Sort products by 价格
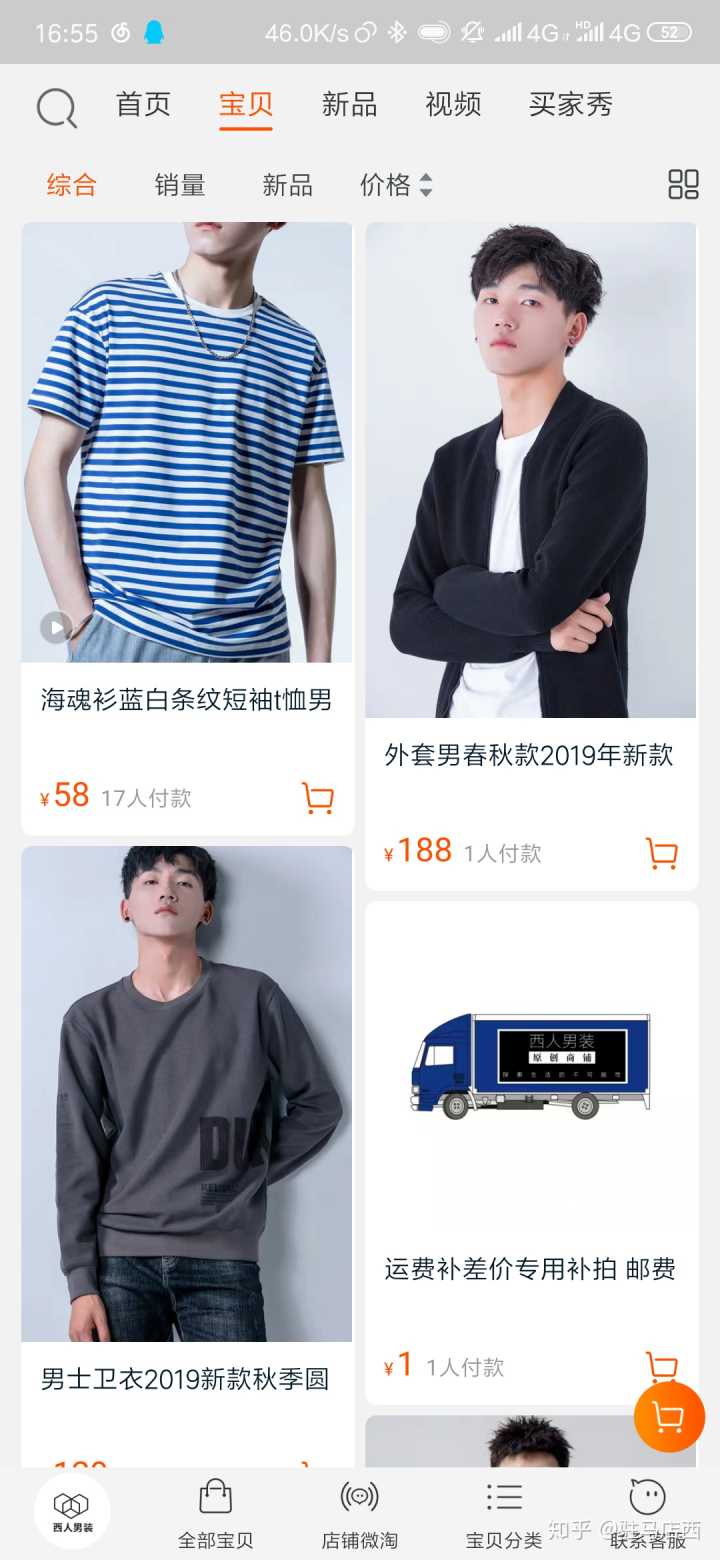 395,185
